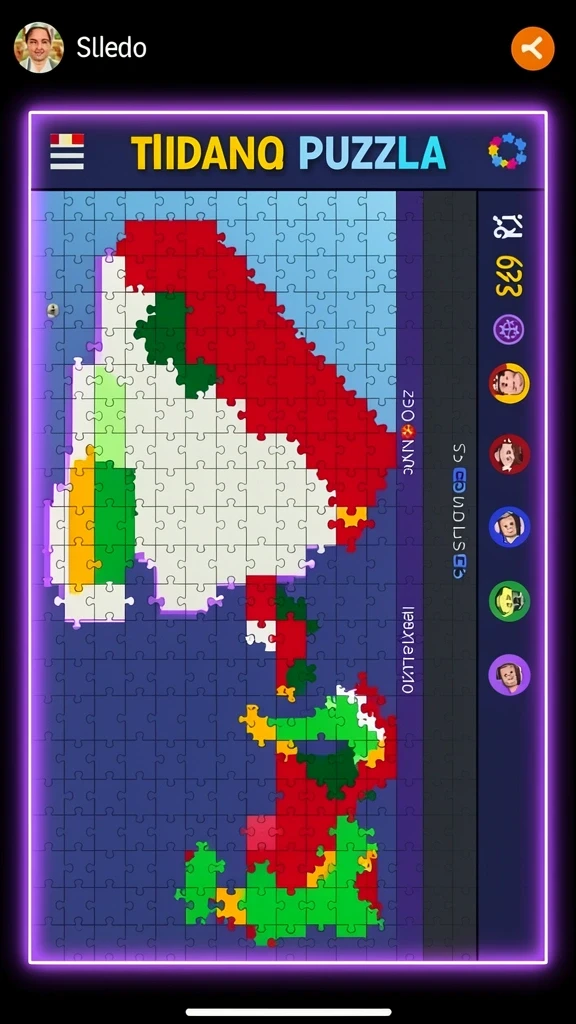This screenshot has width=576, height=1024.
Task: Open Slledo's profile from the avatar
Action: [39, 48]
